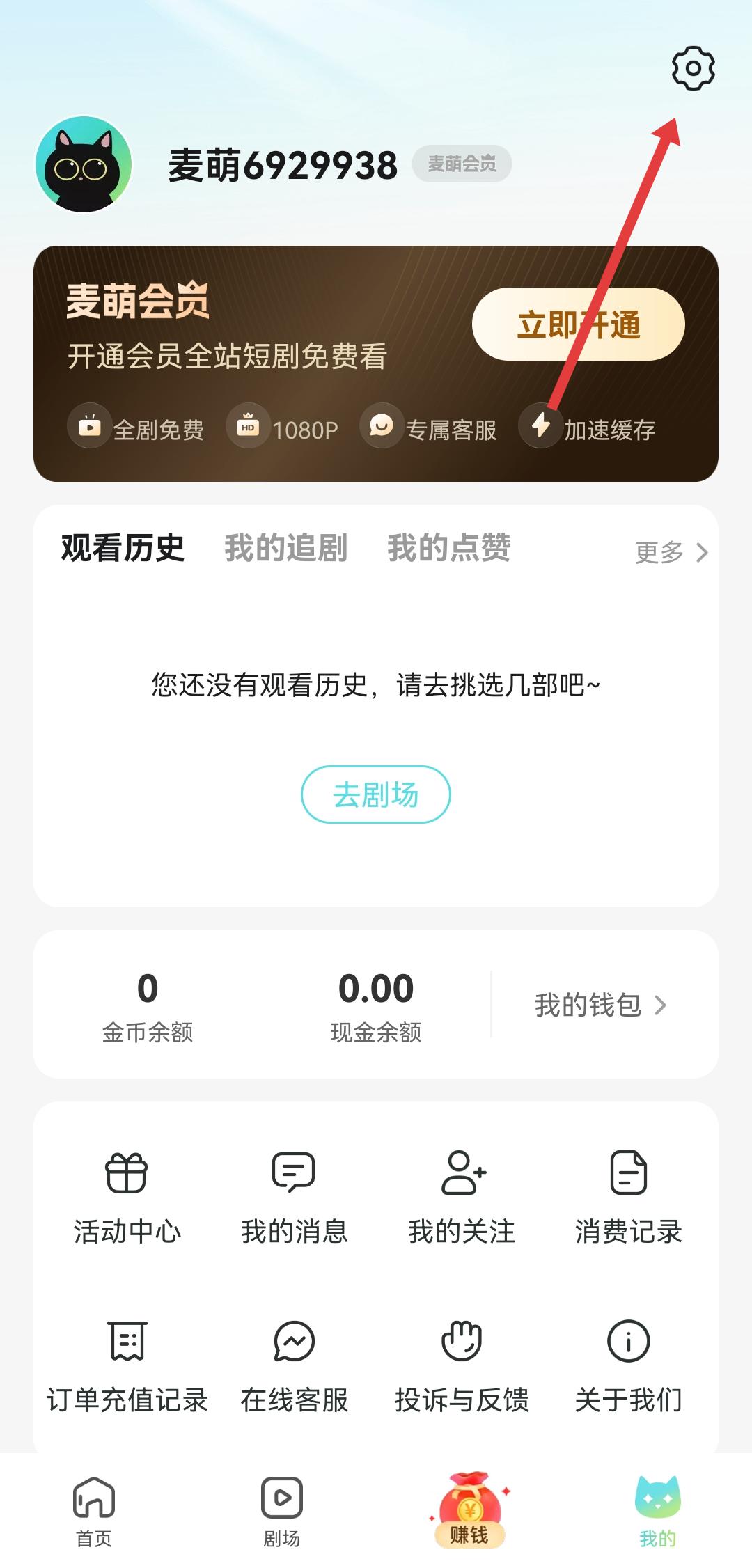Select the 观看历史 tab
Viewport: 752px width, 1568px height.
(123, 548)
